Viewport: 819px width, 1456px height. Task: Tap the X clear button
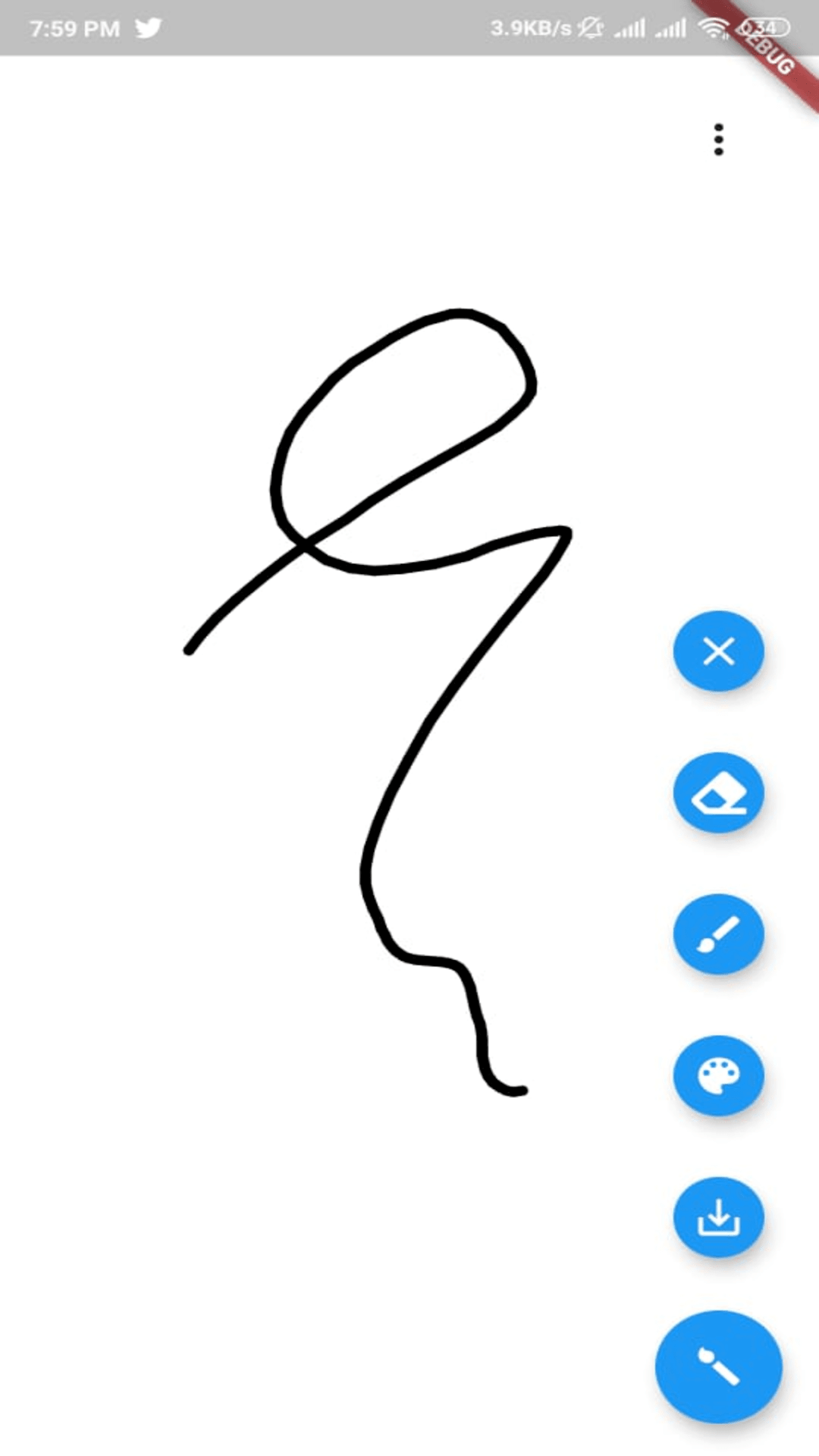[718, 651]
